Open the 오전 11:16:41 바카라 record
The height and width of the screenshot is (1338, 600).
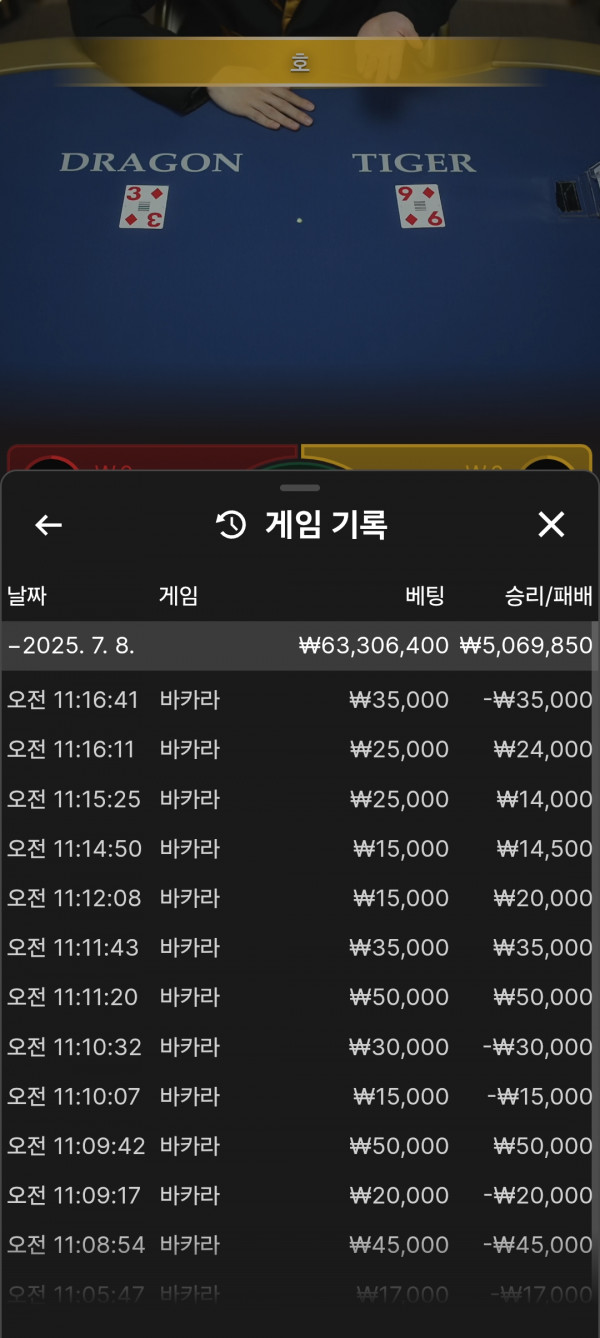click(300, 700)
